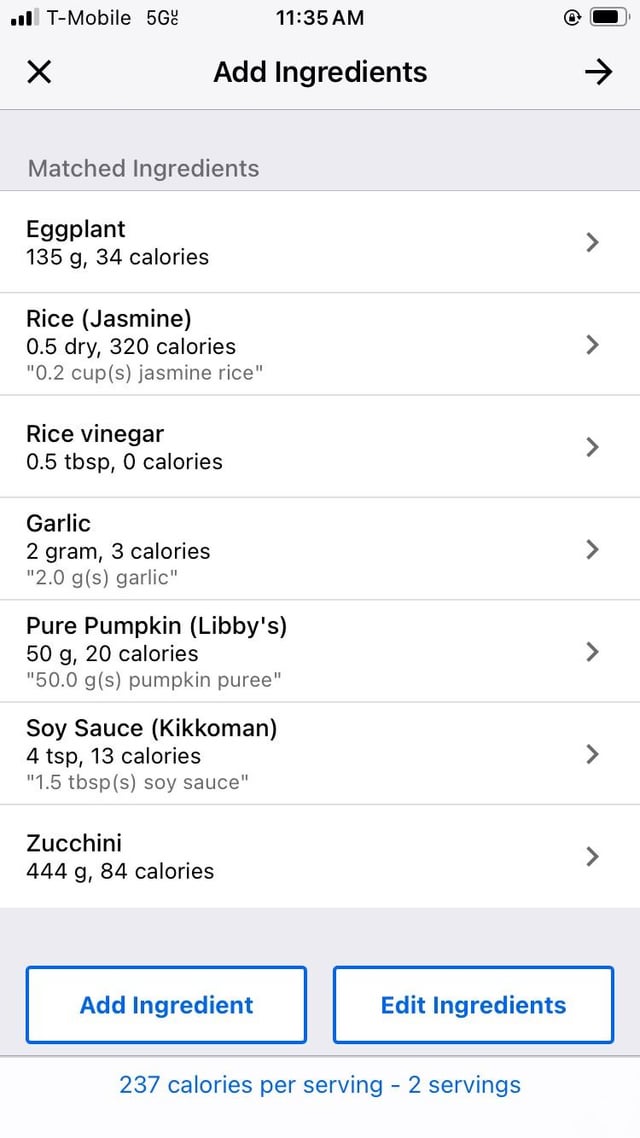This screenshot has height=1138, width=640.
Task: Select the Rice vinegar row
Action: pyautogui.click(x=320, y=446)
